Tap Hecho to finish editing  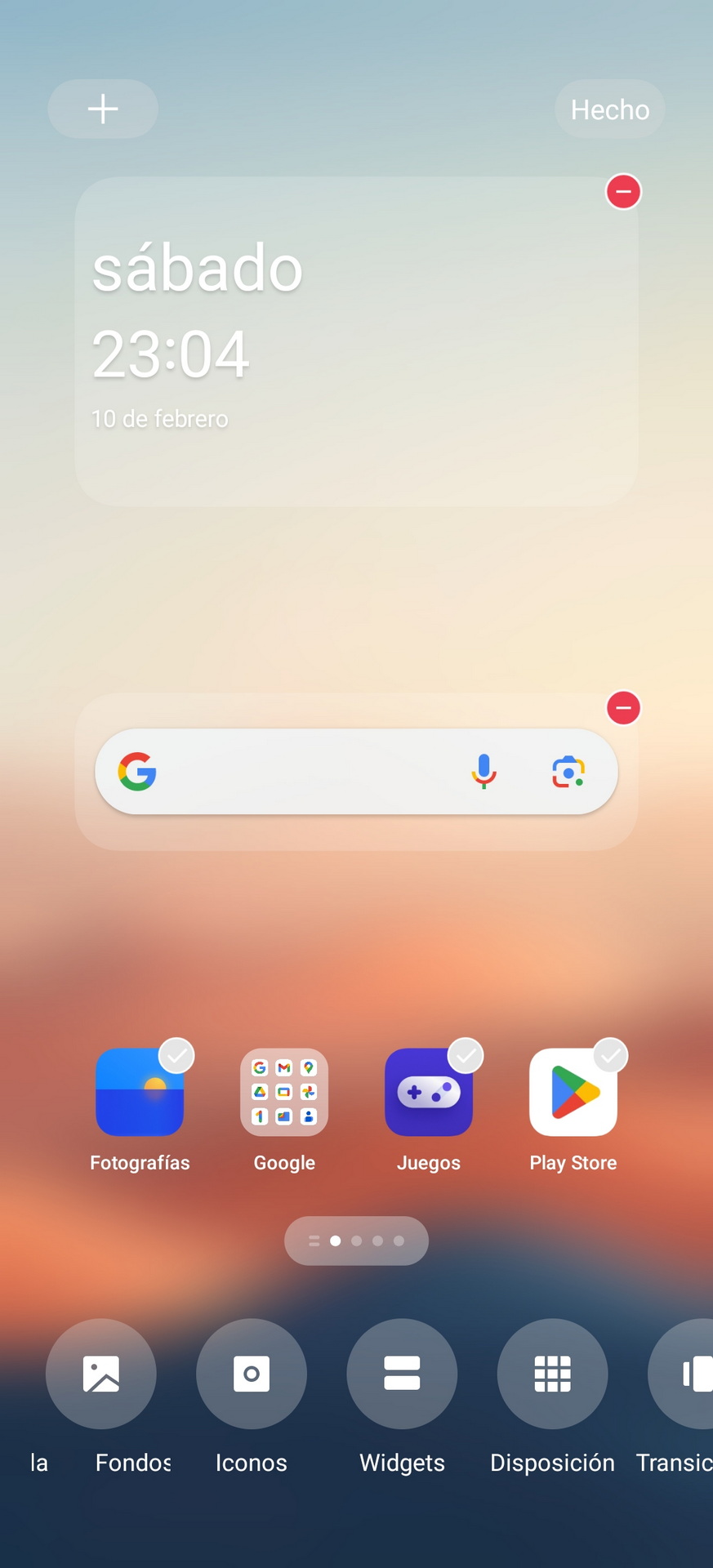point(609,109)
